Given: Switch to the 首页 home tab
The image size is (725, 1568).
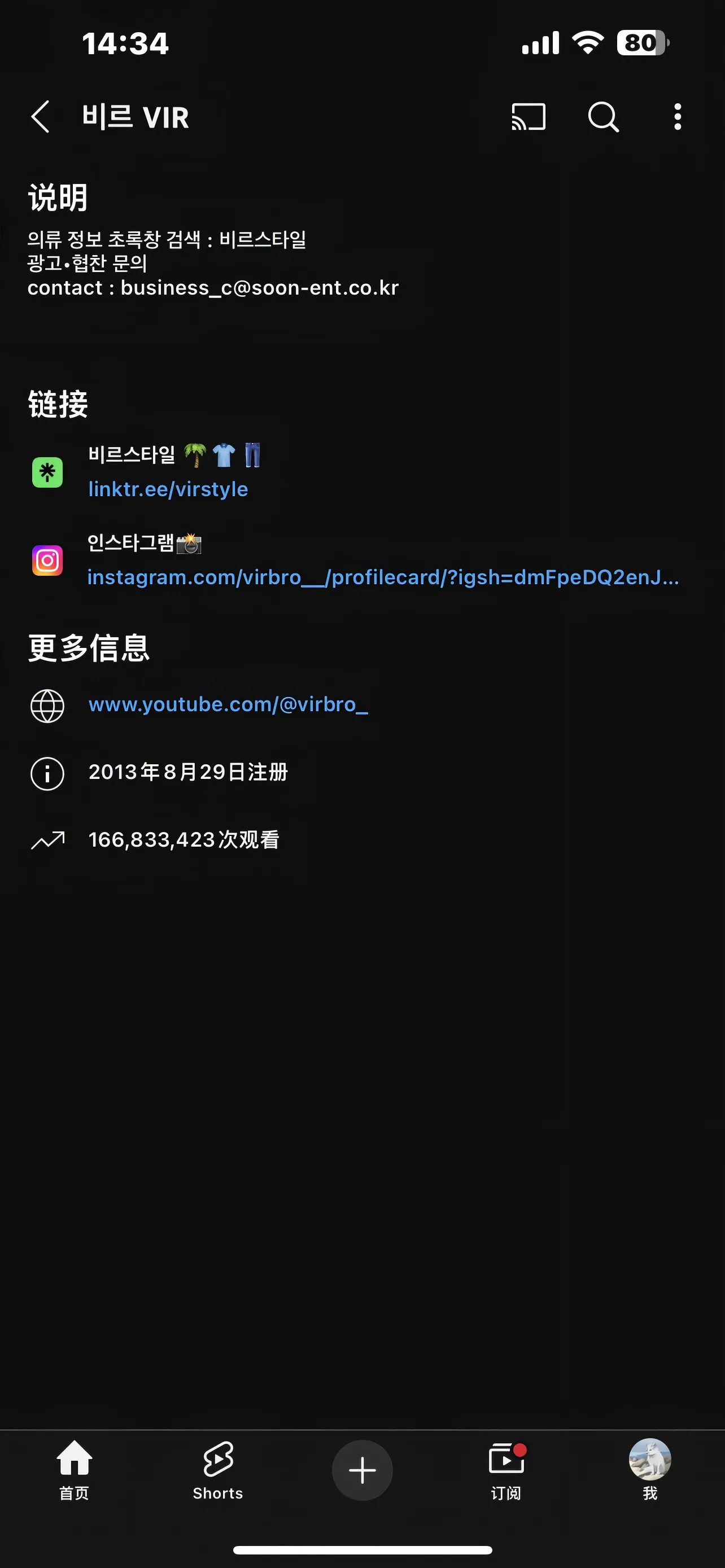Looking at the screenshot, I should point(75,1470).
